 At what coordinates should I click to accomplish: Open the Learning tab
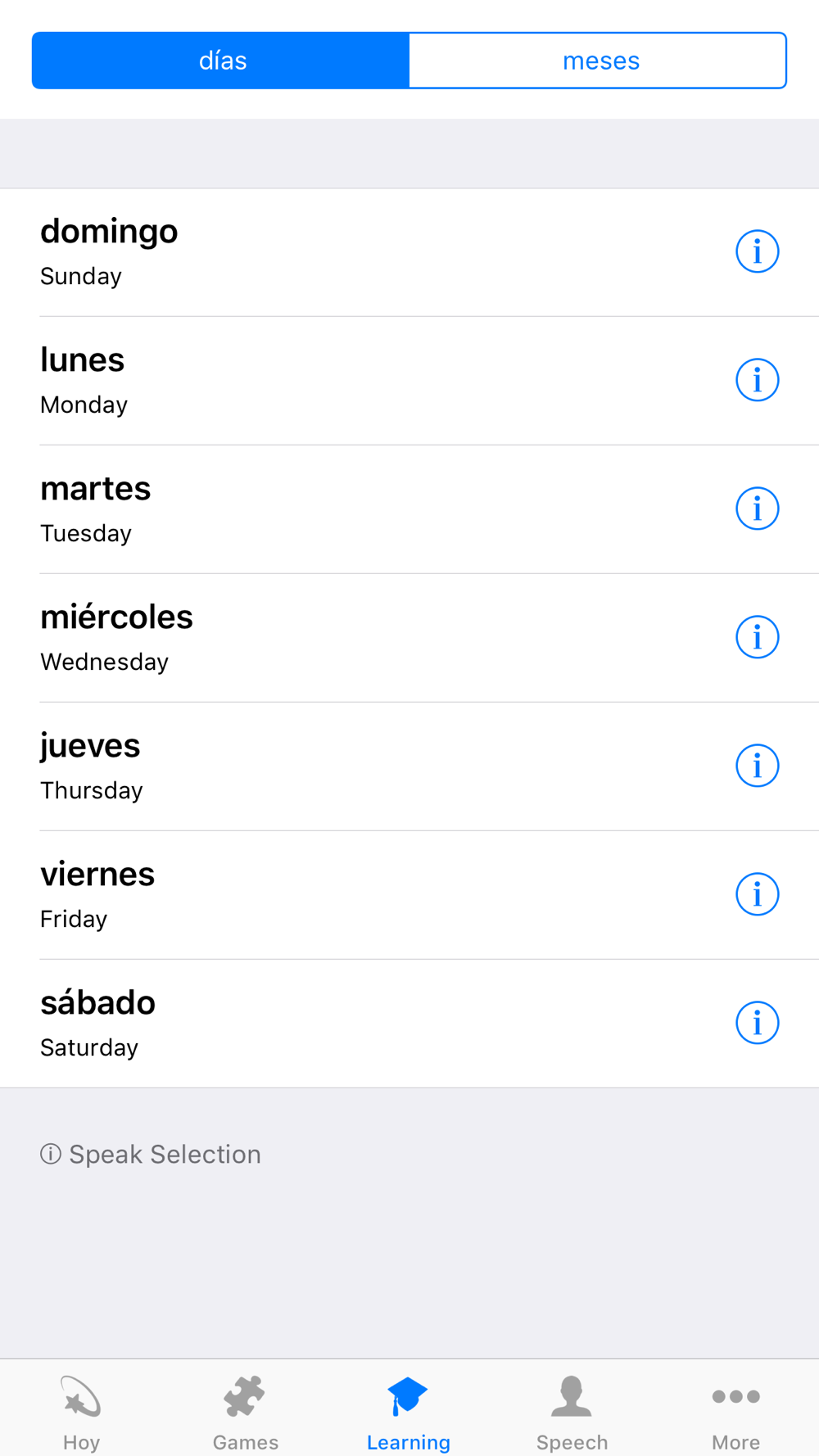click(x=409, y=1412)
